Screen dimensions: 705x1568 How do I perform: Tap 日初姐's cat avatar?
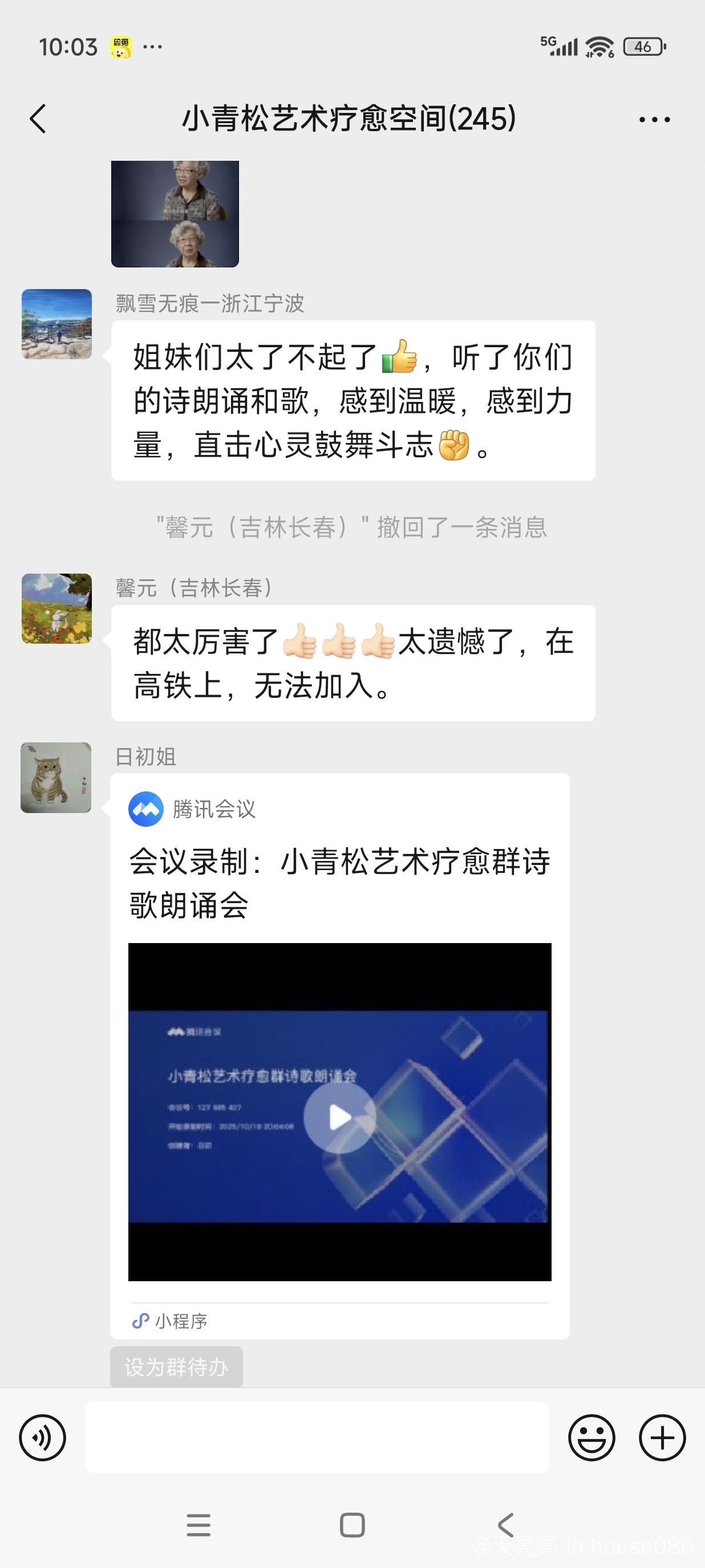click(x=56, y=777)
